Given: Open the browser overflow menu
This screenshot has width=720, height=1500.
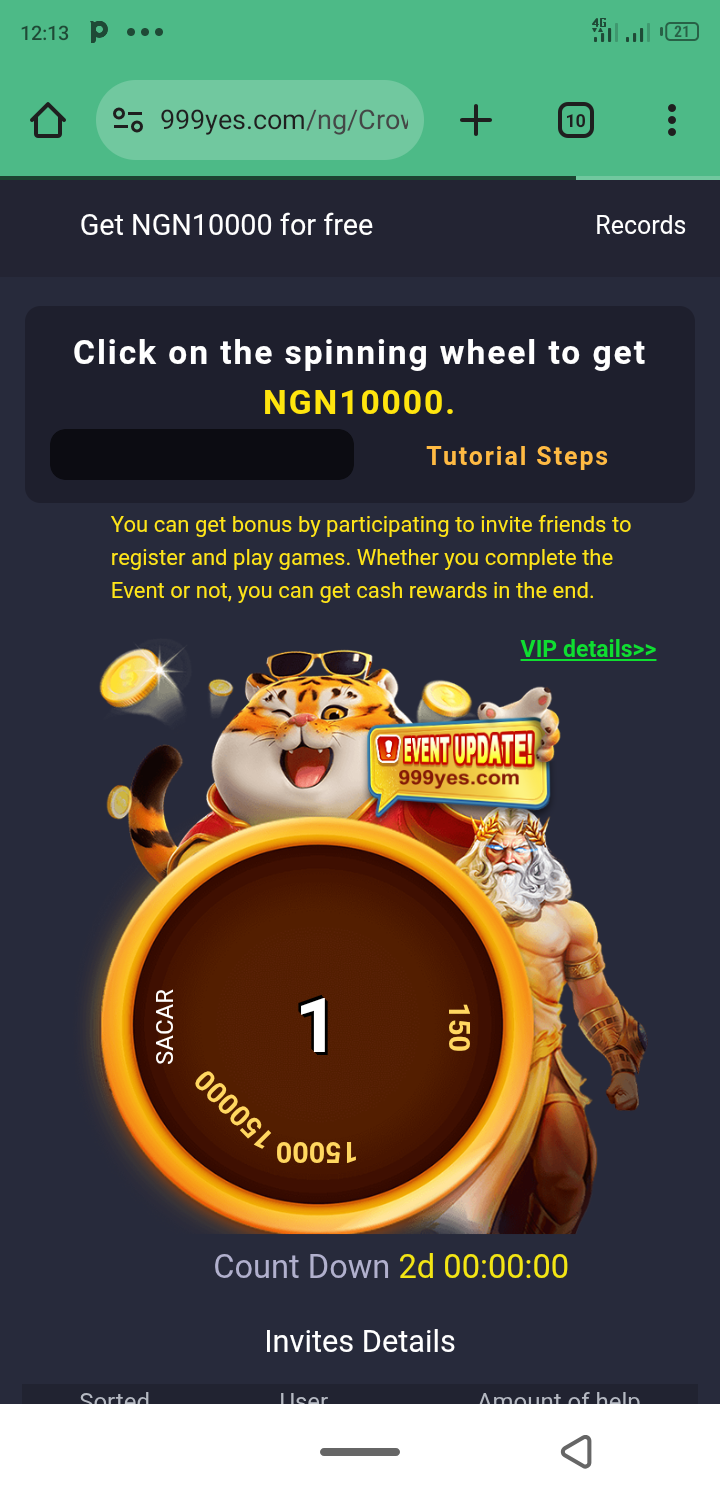Looking at the screenshot, I should (x=672, y=121).
